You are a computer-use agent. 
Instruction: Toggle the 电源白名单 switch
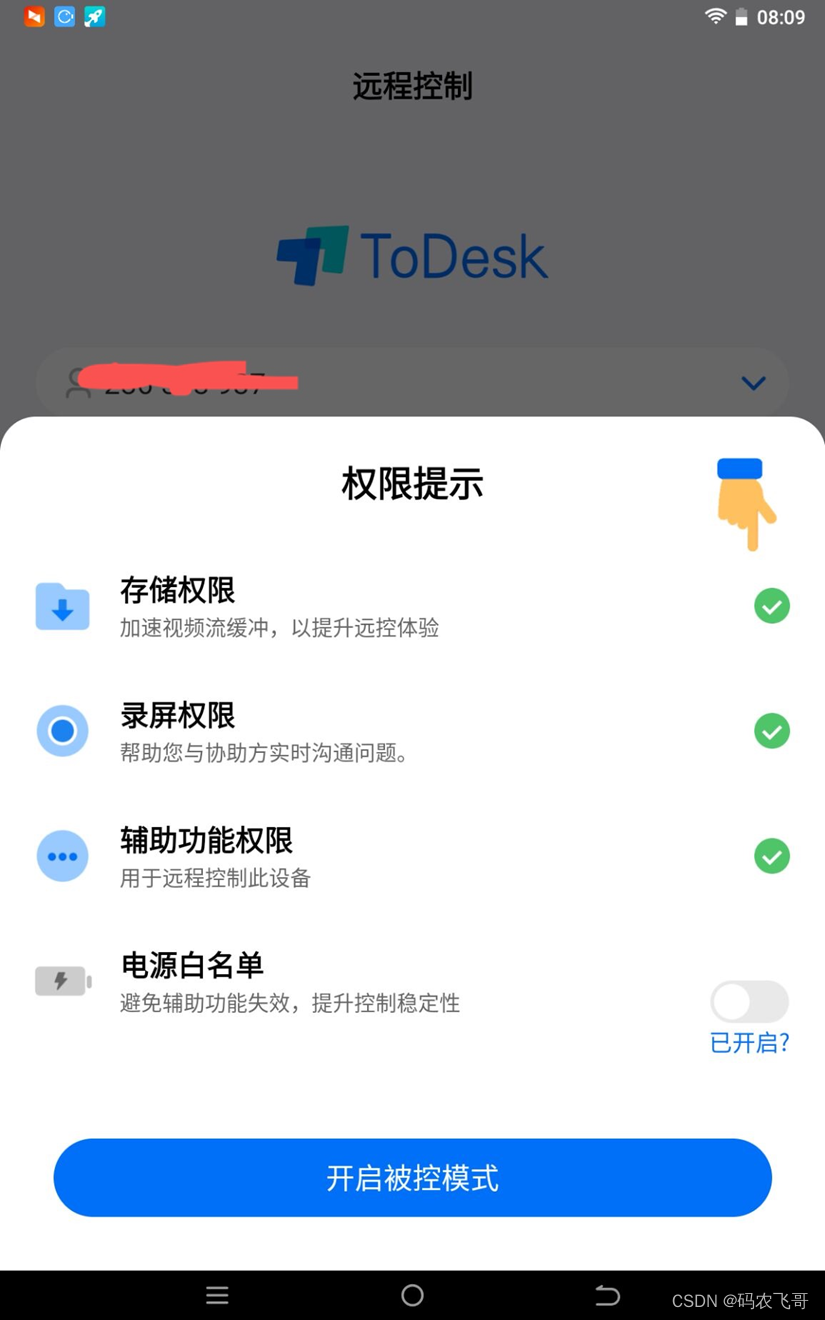(749, 1001)
